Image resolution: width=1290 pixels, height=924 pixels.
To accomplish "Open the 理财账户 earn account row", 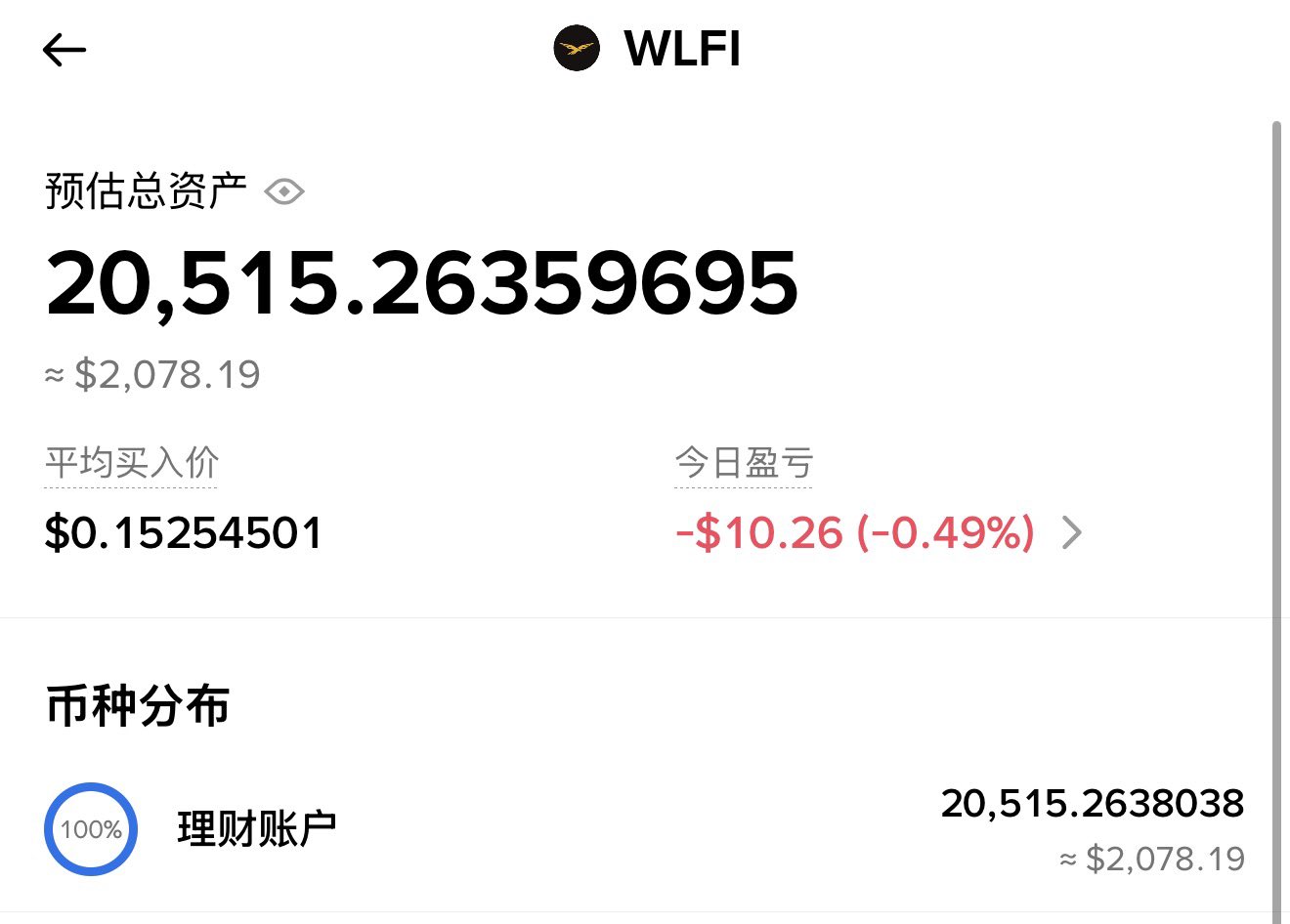I will click(x=645, y=829).
